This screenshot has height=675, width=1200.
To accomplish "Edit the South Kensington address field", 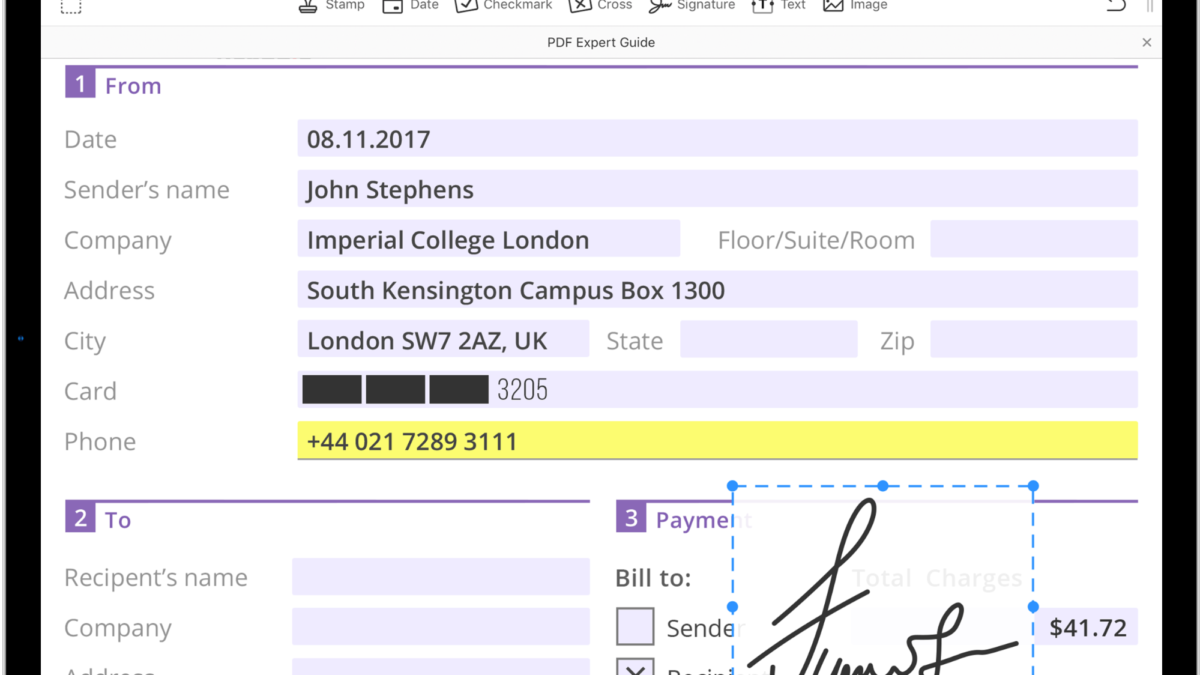I will click(x=716, y=290).
